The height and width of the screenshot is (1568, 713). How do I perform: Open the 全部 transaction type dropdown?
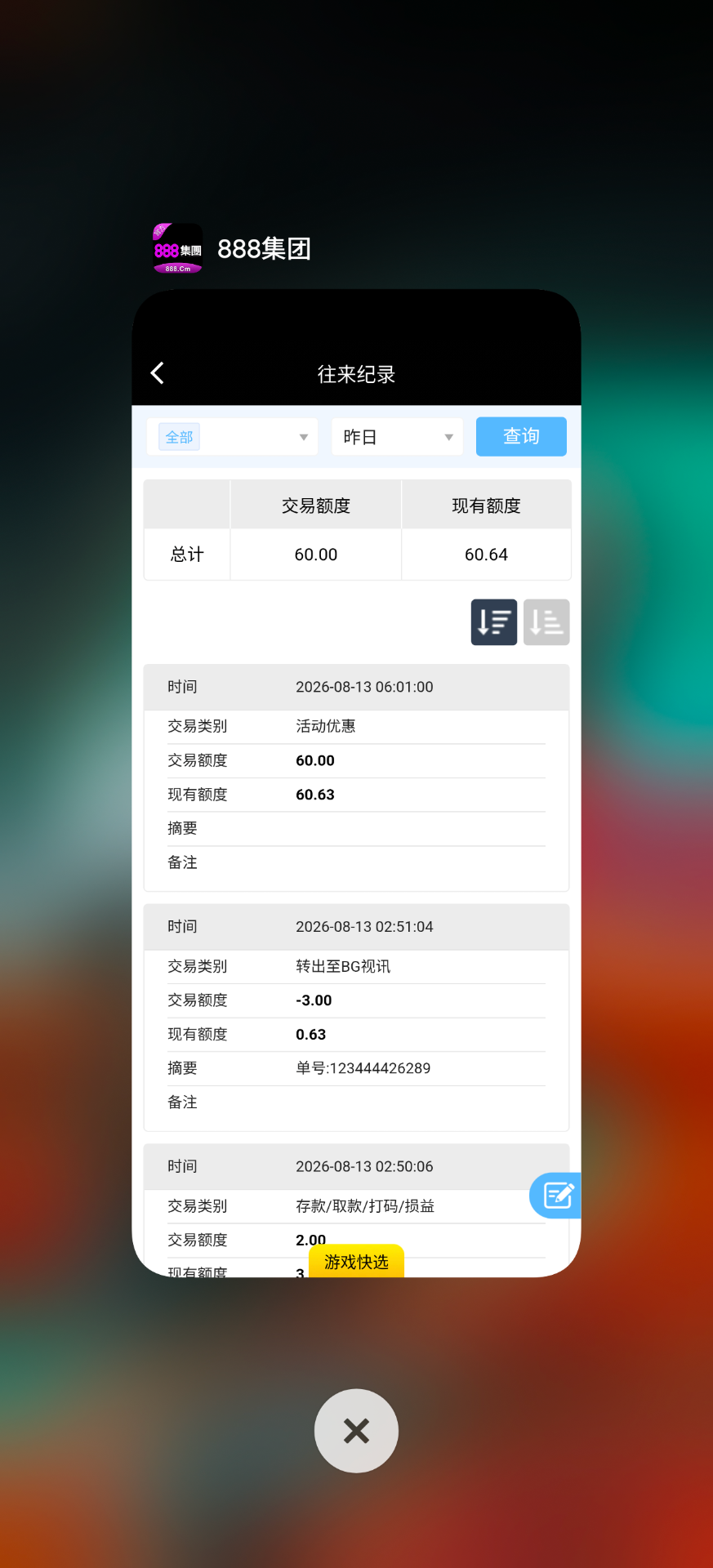(232, 437)
